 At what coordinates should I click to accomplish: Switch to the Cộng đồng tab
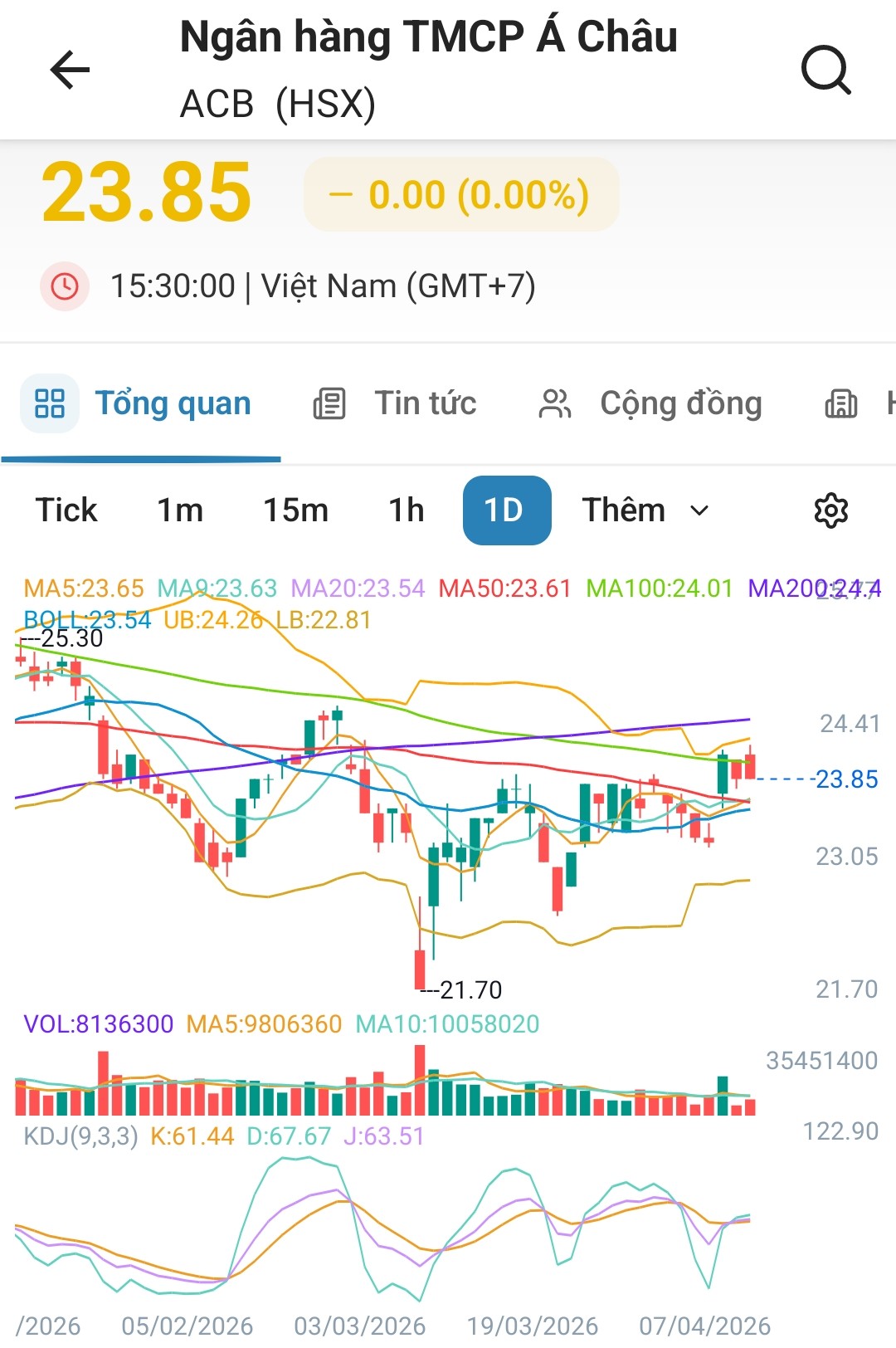(x=650, y=404)
